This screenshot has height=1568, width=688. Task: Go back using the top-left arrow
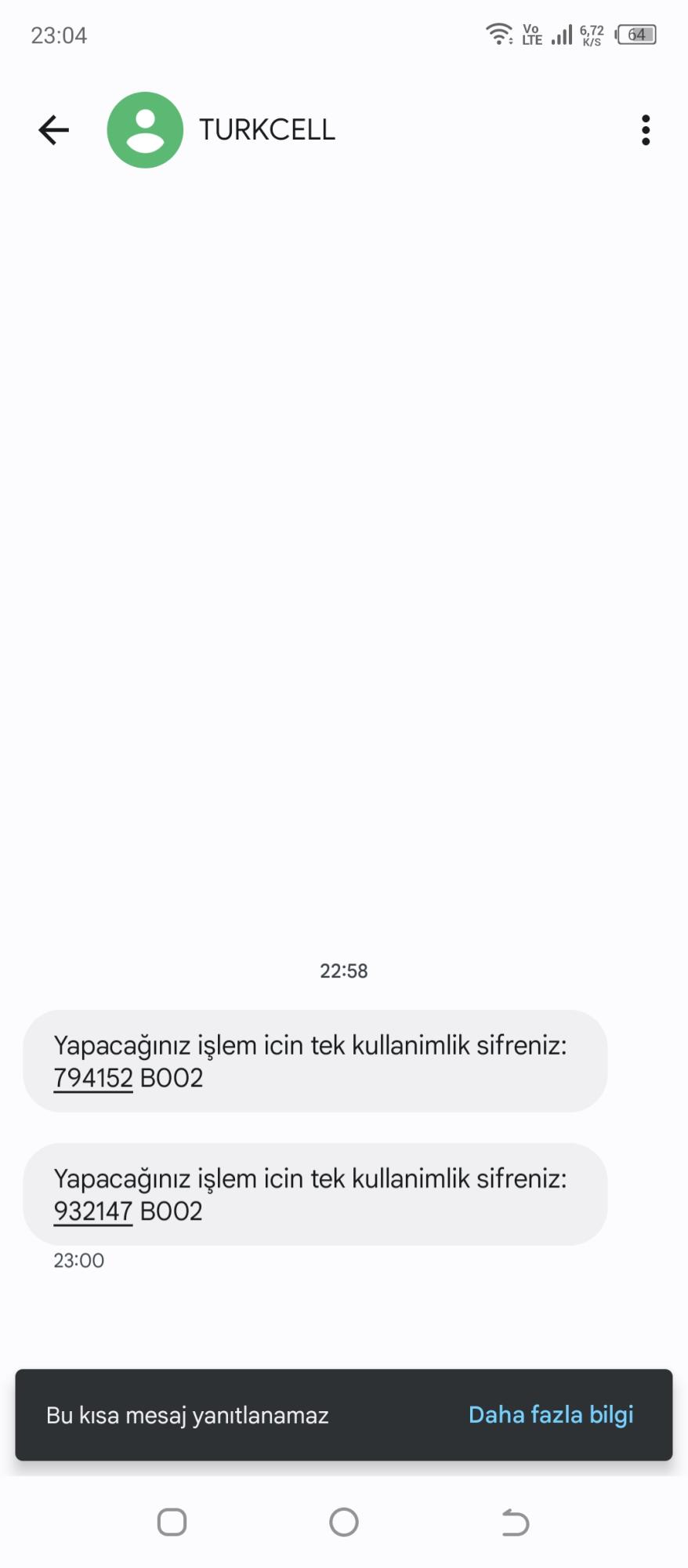(x=53, y=130)
